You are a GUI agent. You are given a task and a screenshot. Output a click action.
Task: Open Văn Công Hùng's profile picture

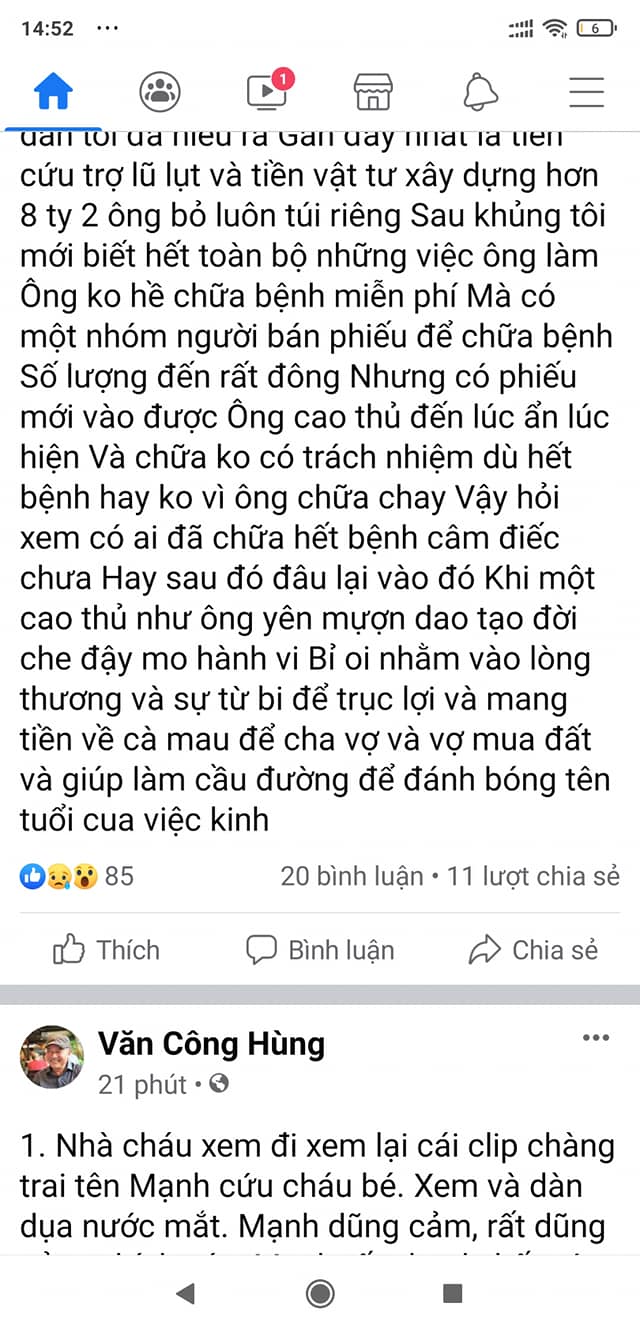click(x=52, y=1056)
